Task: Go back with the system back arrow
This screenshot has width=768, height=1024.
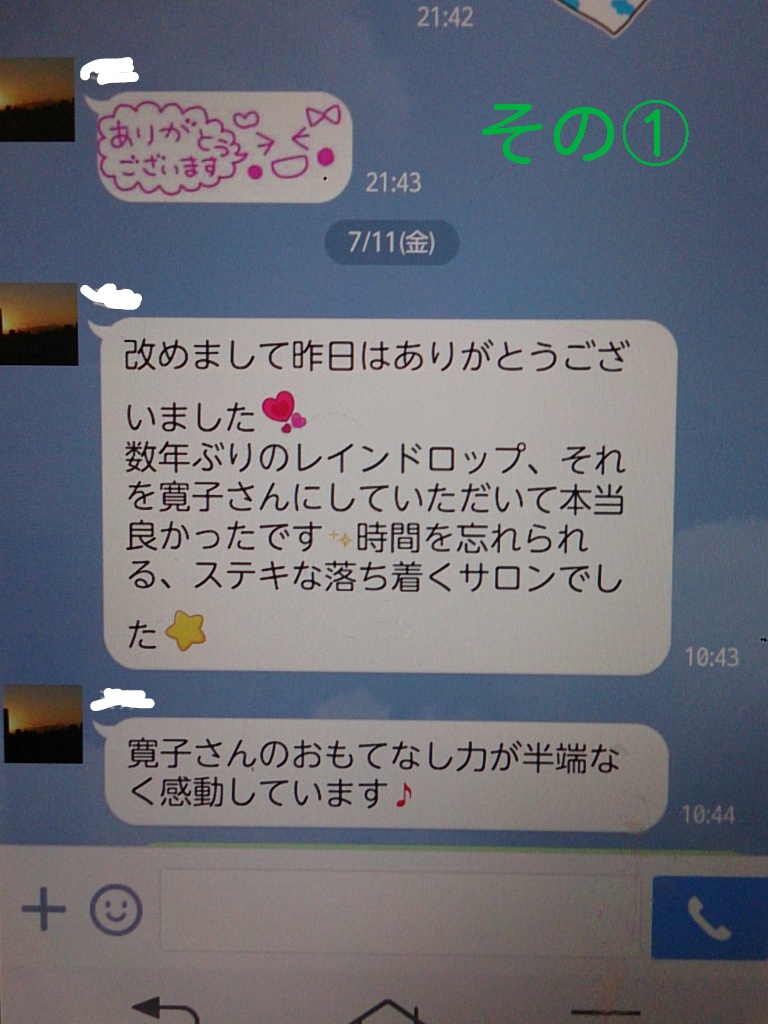Action: [165, 1008]
